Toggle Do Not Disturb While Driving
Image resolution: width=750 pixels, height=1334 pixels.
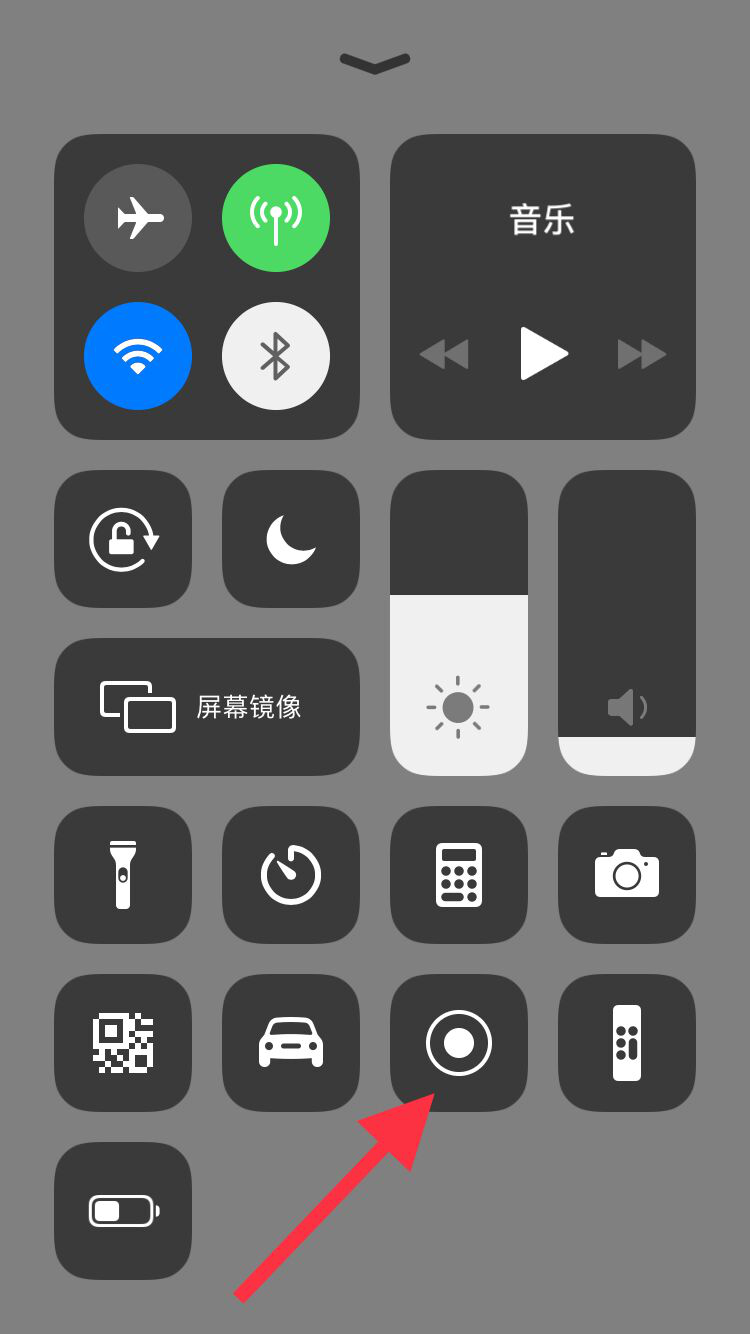tap(291, 1043)
